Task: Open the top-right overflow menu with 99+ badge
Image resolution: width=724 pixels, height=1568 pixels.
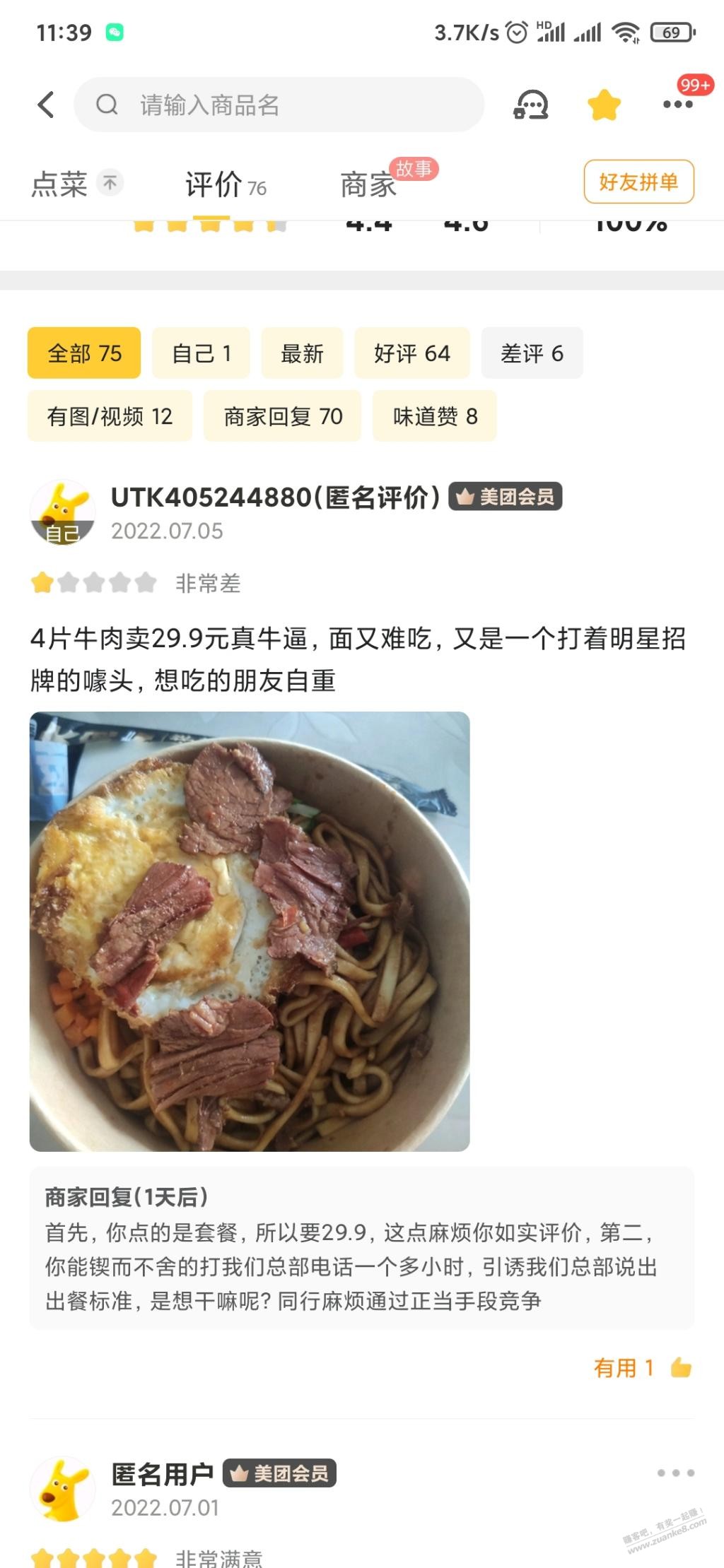Action: point(678,104)
